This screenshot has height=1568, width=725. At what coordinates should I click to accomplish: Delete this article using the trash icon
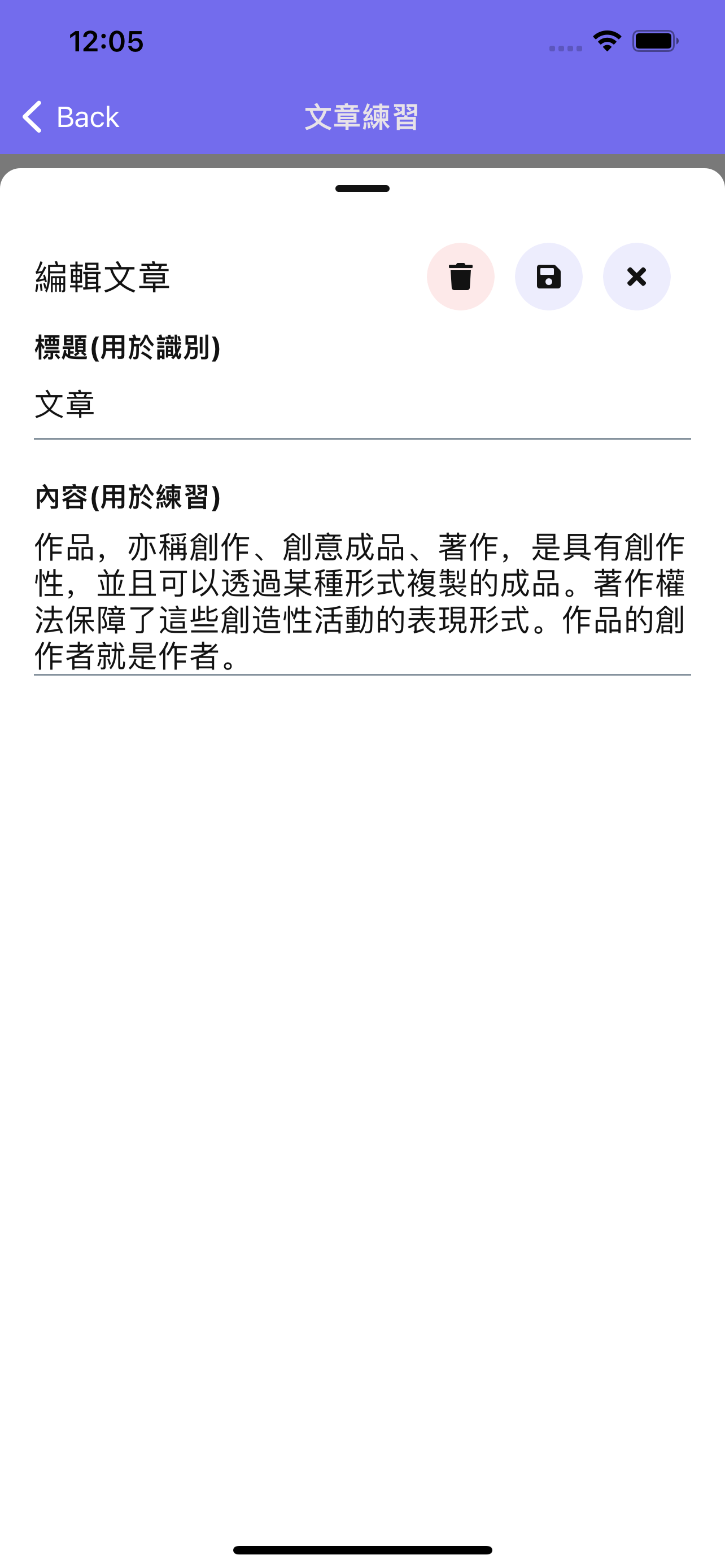click(x=461, y=277)
